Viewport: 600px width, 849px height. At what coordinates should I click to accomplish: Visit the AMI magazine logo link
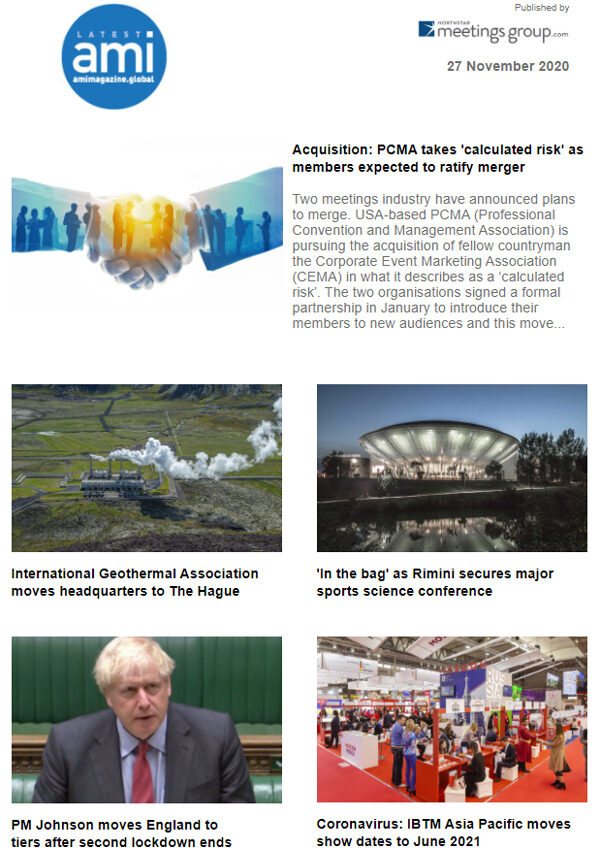click(x=114, y=56)
